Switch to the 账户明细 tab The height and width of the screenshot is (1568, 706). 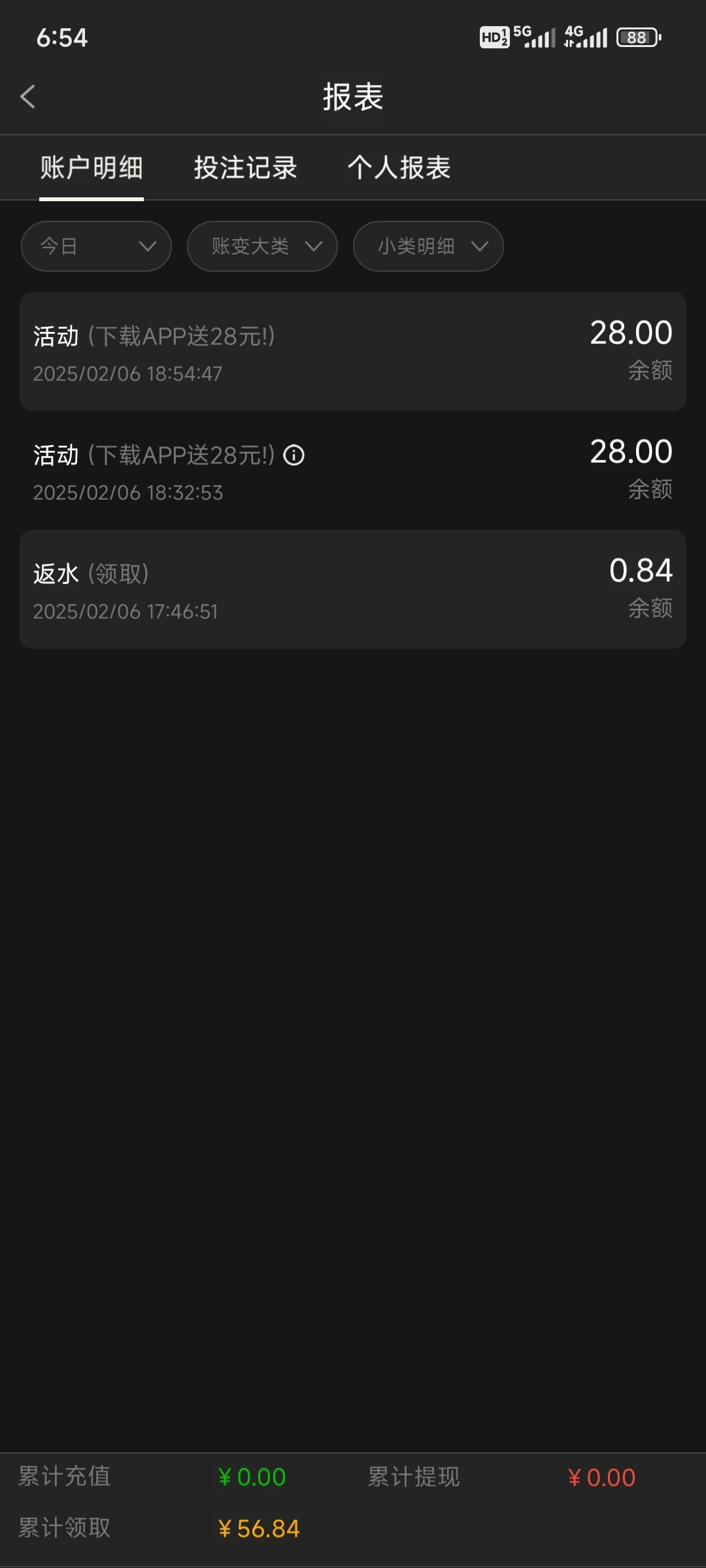[x=92, y=168]
